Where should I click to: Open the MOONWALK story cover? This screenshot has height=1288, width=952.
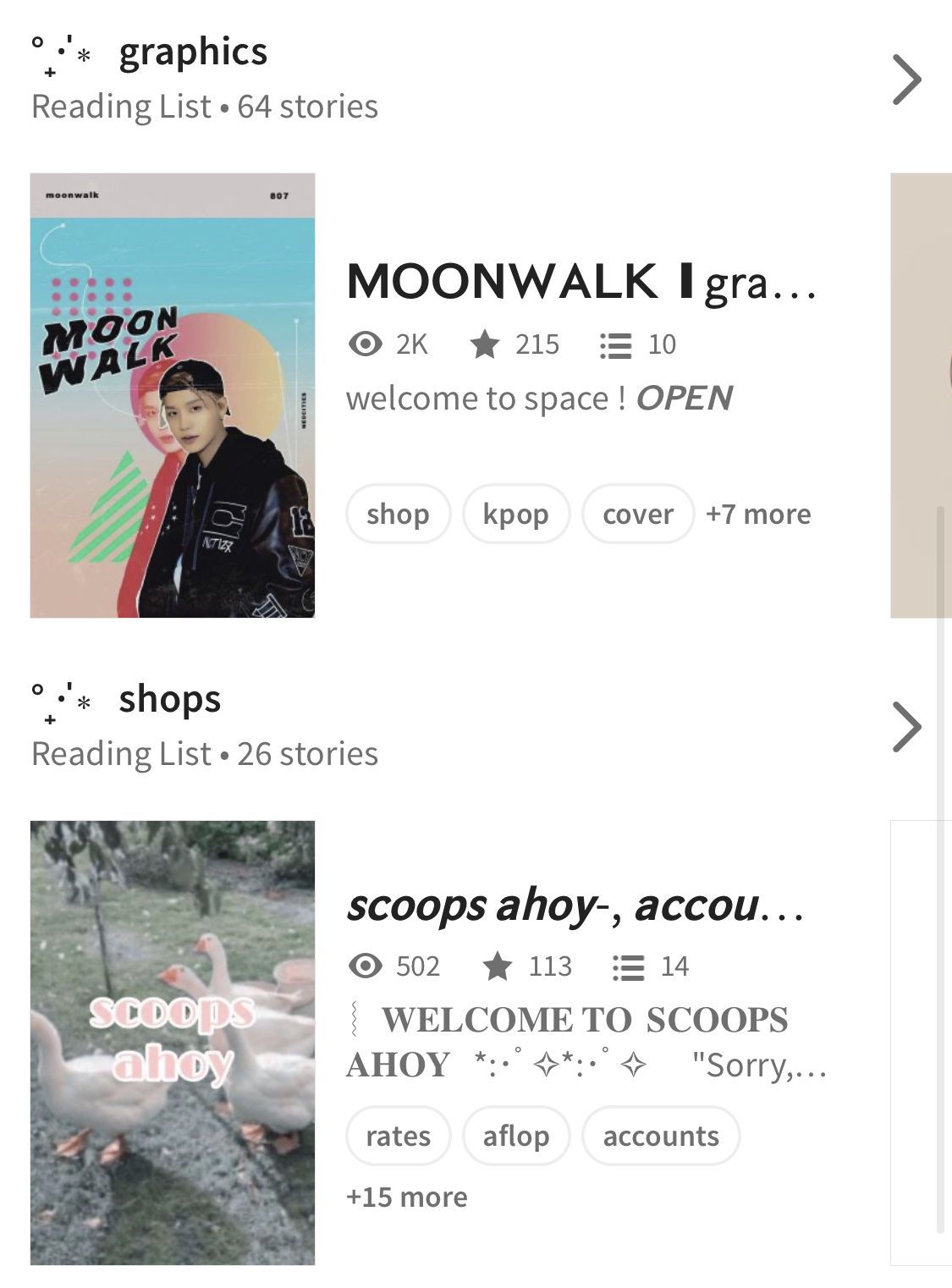[173, 395]
